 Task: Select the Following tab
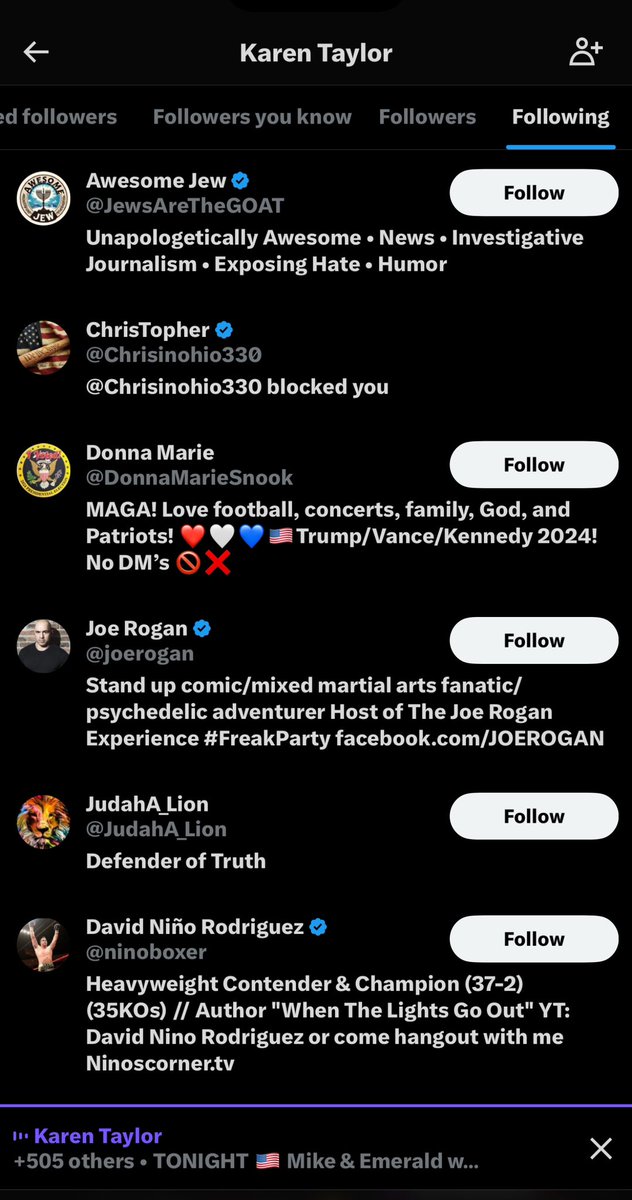pyautogui.click(x=560, y=117)
